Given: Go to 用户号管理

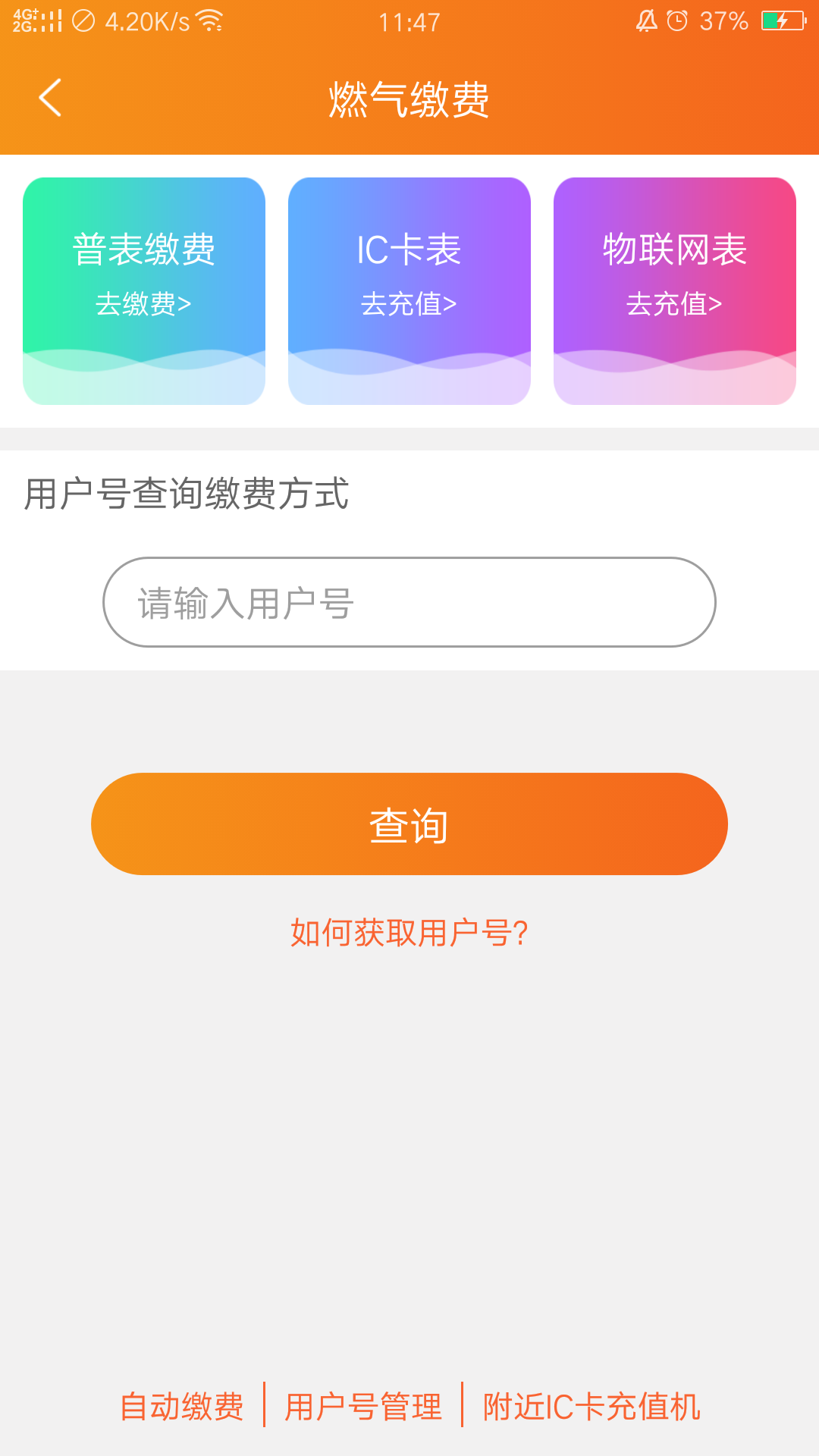Looking at the screenshot, I should [363, 1407].
